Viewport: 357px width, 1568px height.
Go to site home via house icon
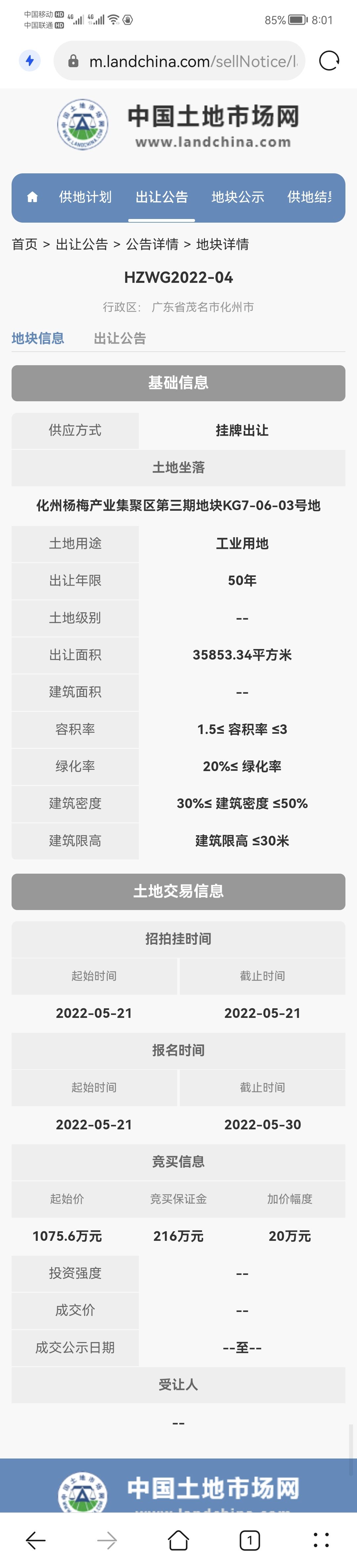click(x=32, y=196)
